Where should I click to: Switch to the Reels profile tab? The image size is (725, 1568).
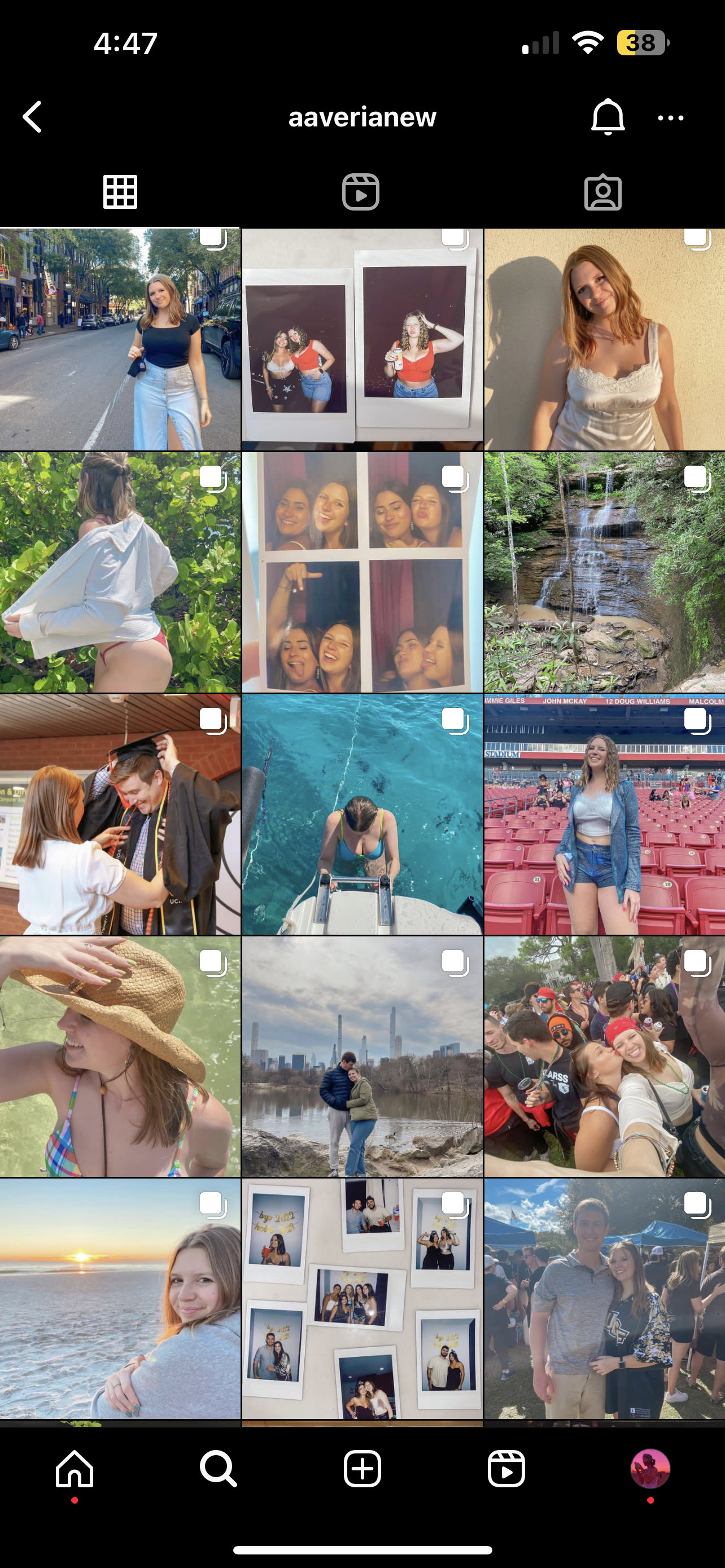point(361,192)
